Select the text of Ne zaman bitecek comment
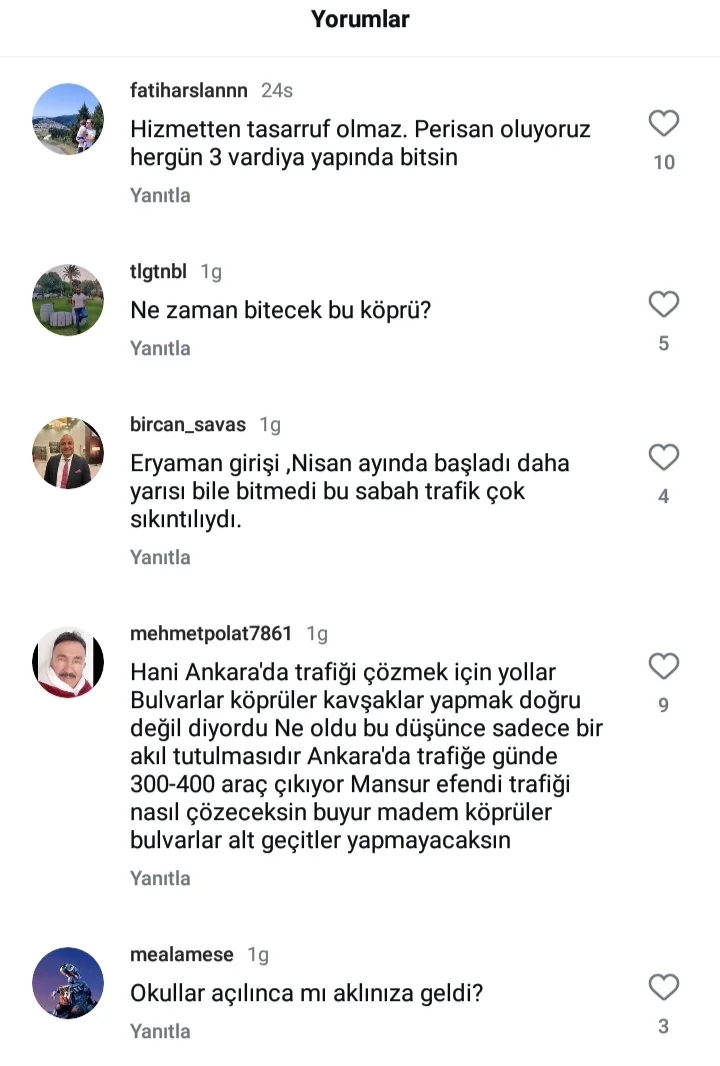Image resolution: width=720 pixels, height=1066 pixels. click(280, 310)
